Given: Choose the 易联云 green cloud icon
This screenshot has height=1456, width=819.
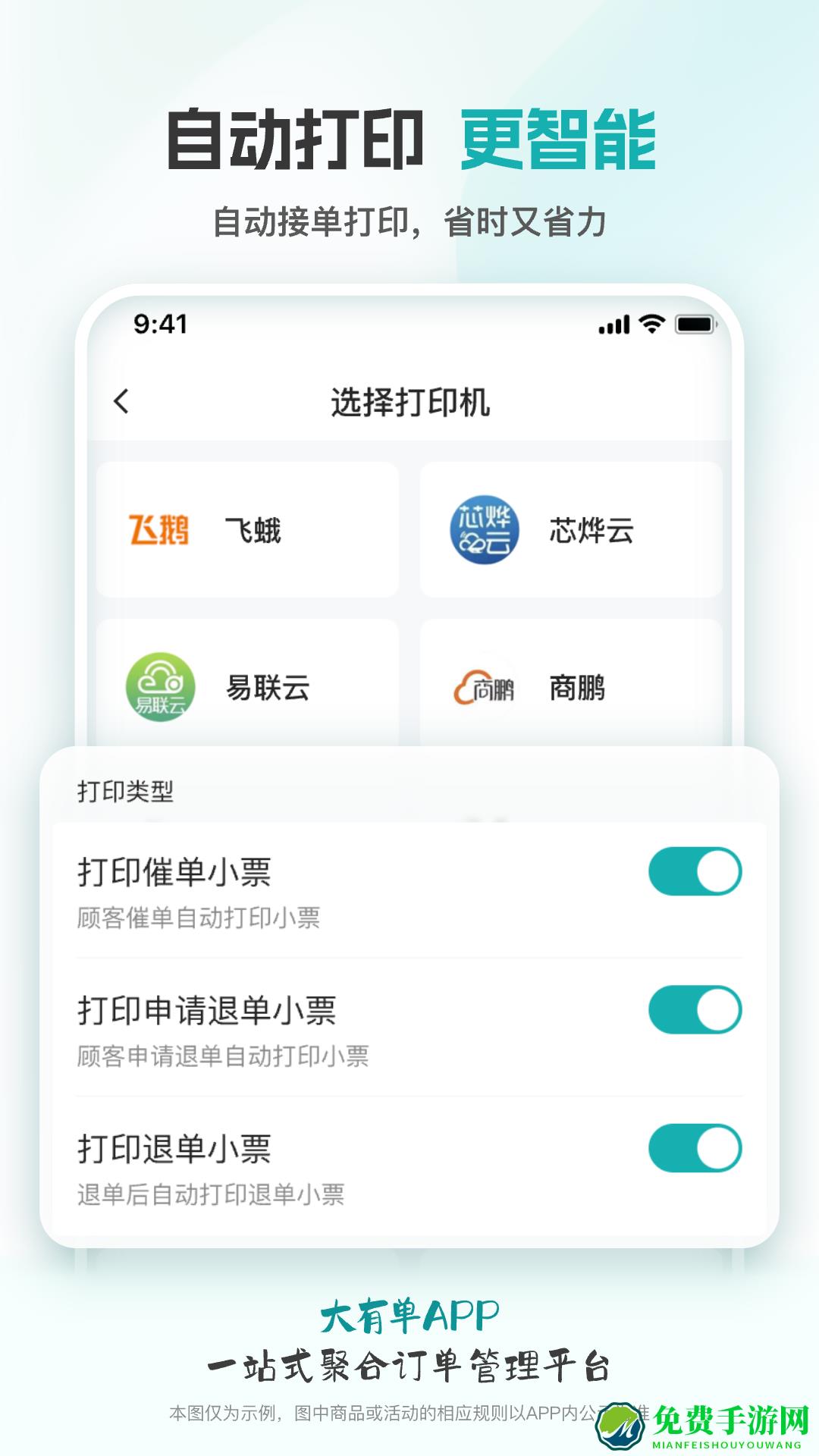Looking at the screenshot, I should pyautogui.click(x=159, y=686).
